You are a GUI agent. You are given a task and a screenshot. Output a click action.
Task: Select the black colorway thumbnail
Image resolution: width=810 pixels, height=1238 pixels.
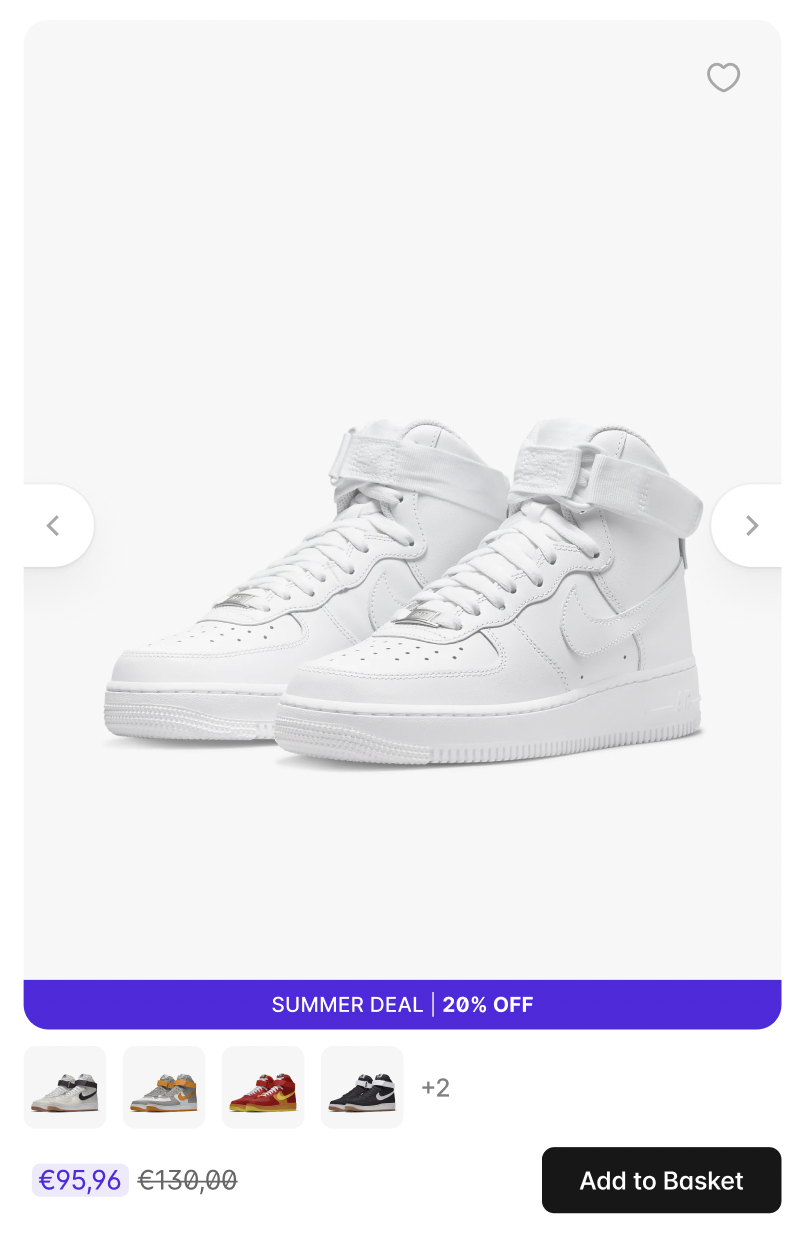click(362, 1087)
